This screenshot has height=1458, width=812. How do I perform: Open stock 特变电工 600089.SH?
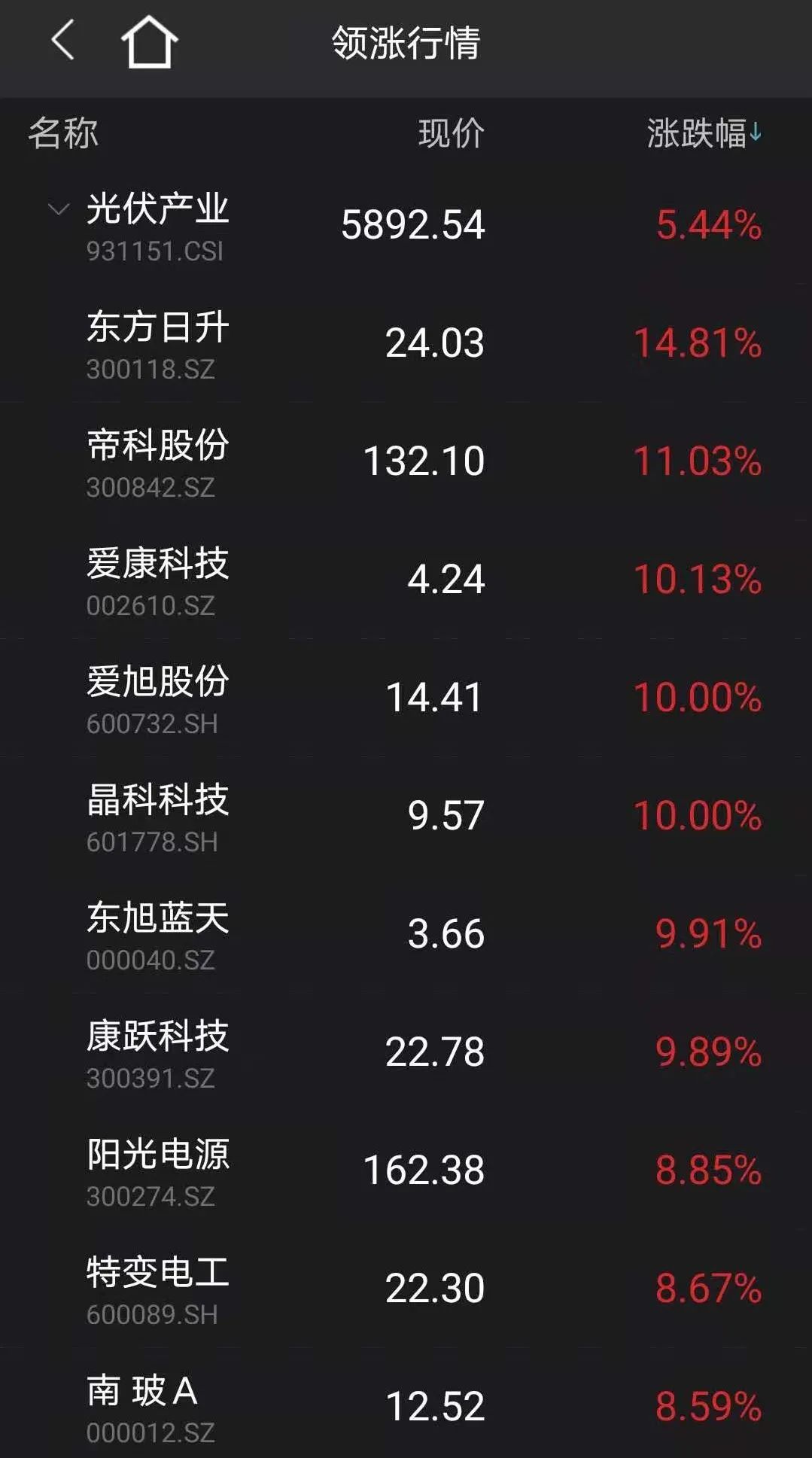tap(406, 1289)
